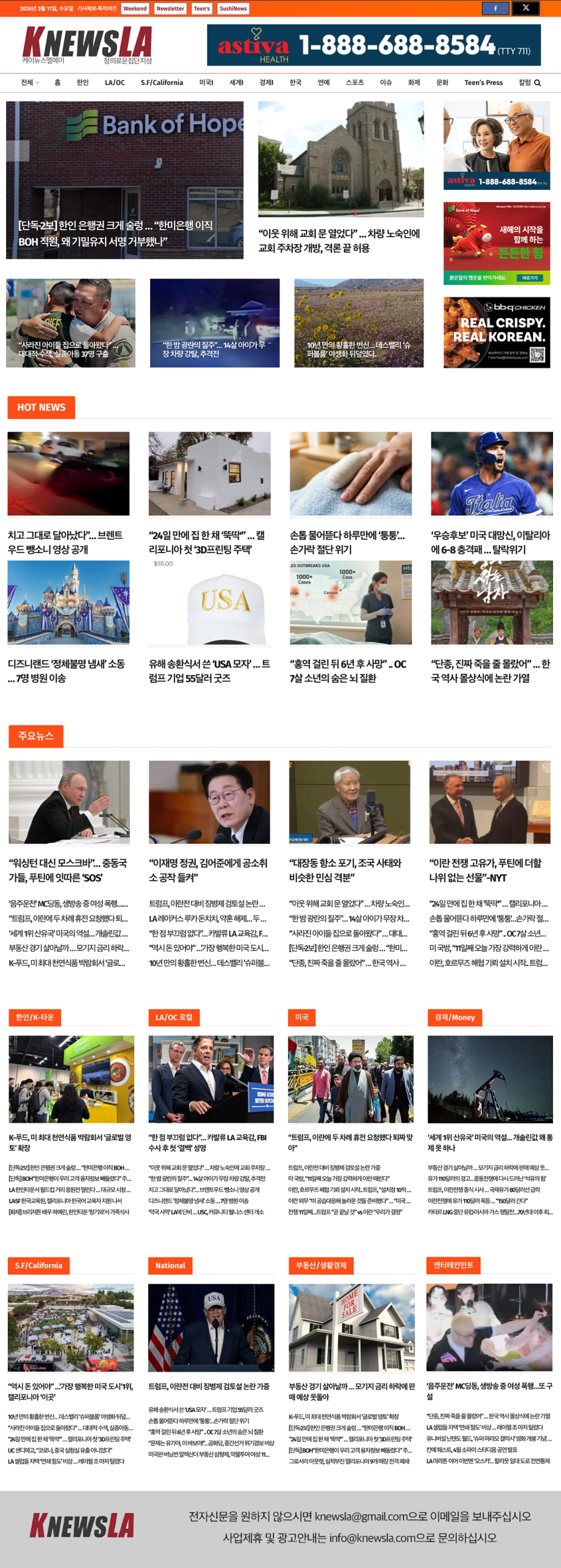Open the Facebook page link
The width and height of the screenshot is (561, 1568).
495,8
